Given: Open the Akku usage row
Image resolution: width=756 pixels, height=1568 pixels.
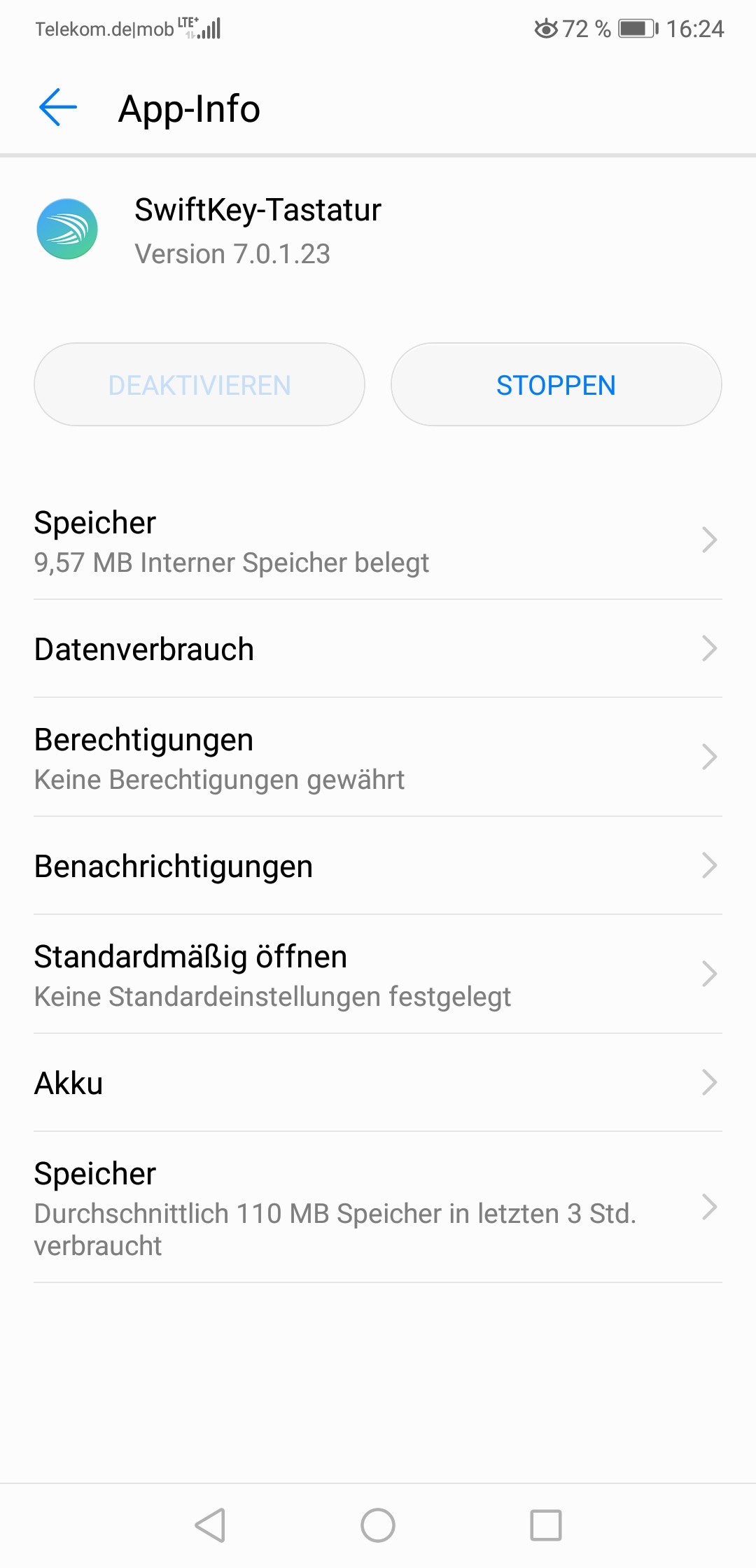Looking at the screenshot, I should [378, 1083].
